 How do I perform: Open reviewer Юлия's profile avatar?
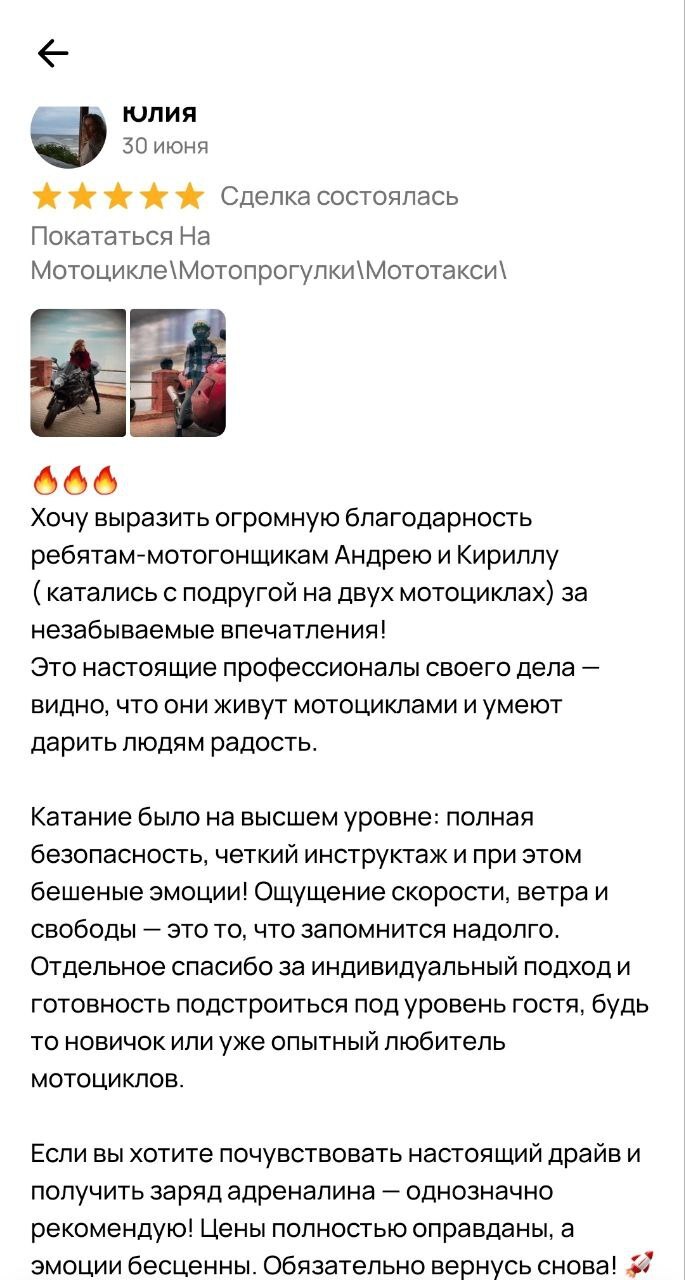[x=69, y=133]
